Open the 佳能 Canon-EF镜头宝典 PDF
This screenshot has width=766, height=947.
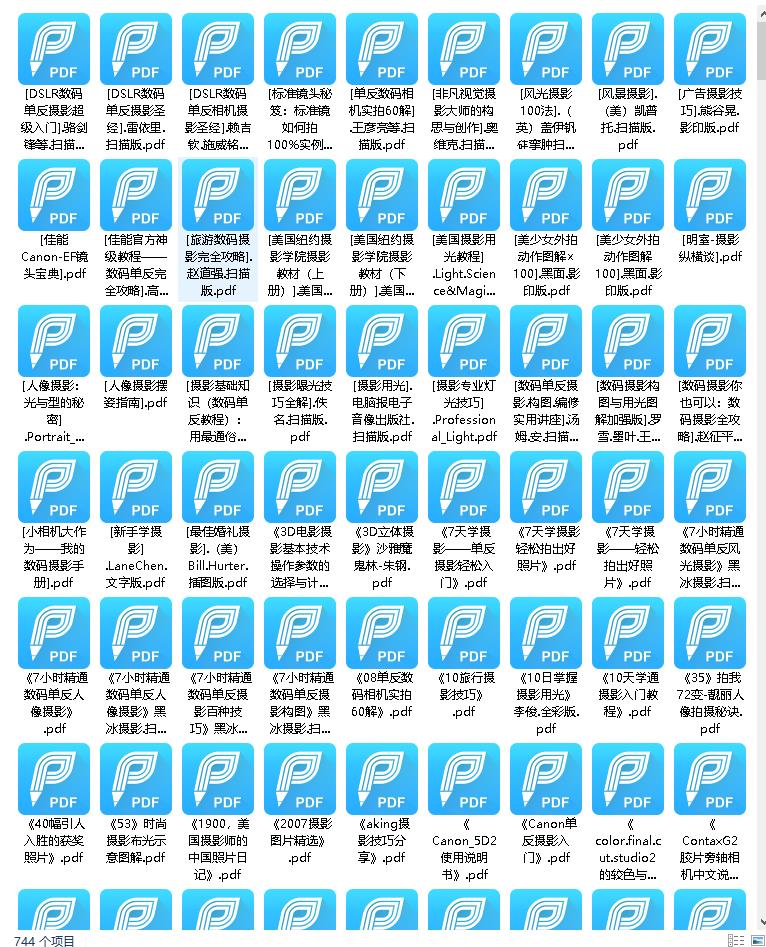(54, 195)
